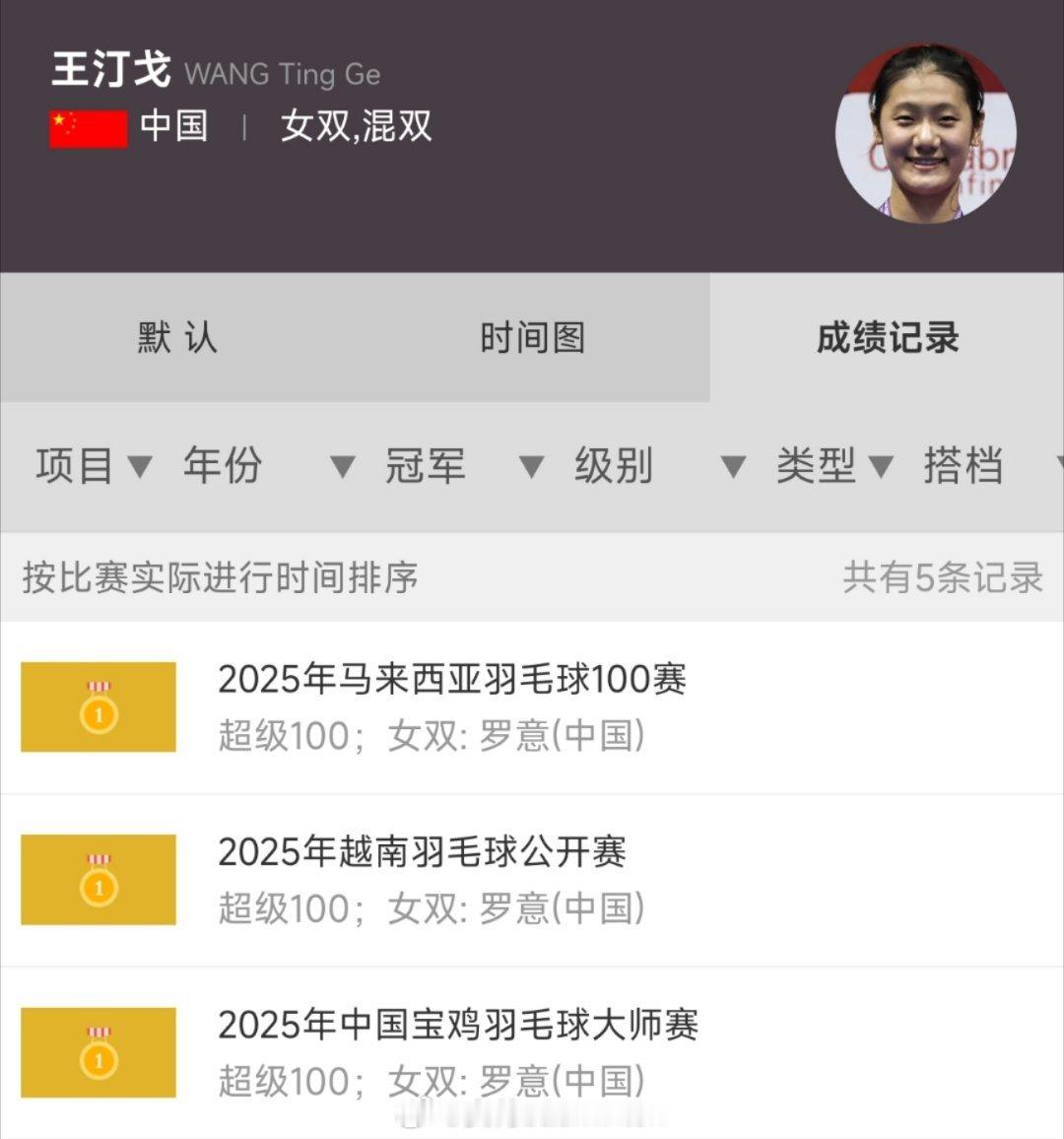Viewport: 1064px width, 1139px height.
Task: View 王汀戈's profile photo
Action: tap(925, 133)
